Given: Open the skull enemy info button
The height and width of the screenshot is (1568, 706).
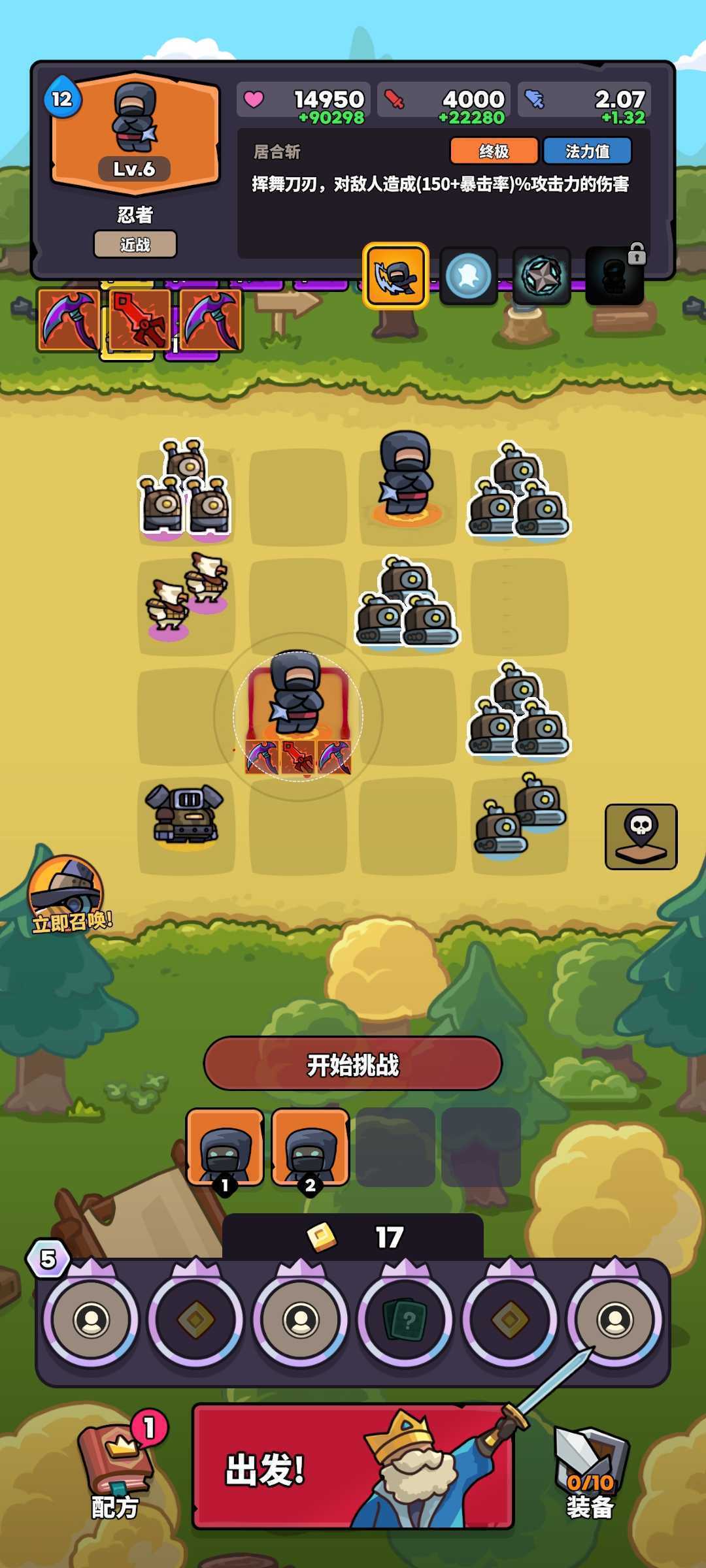Looking at the screenshot, I should [x=641, y=836].
